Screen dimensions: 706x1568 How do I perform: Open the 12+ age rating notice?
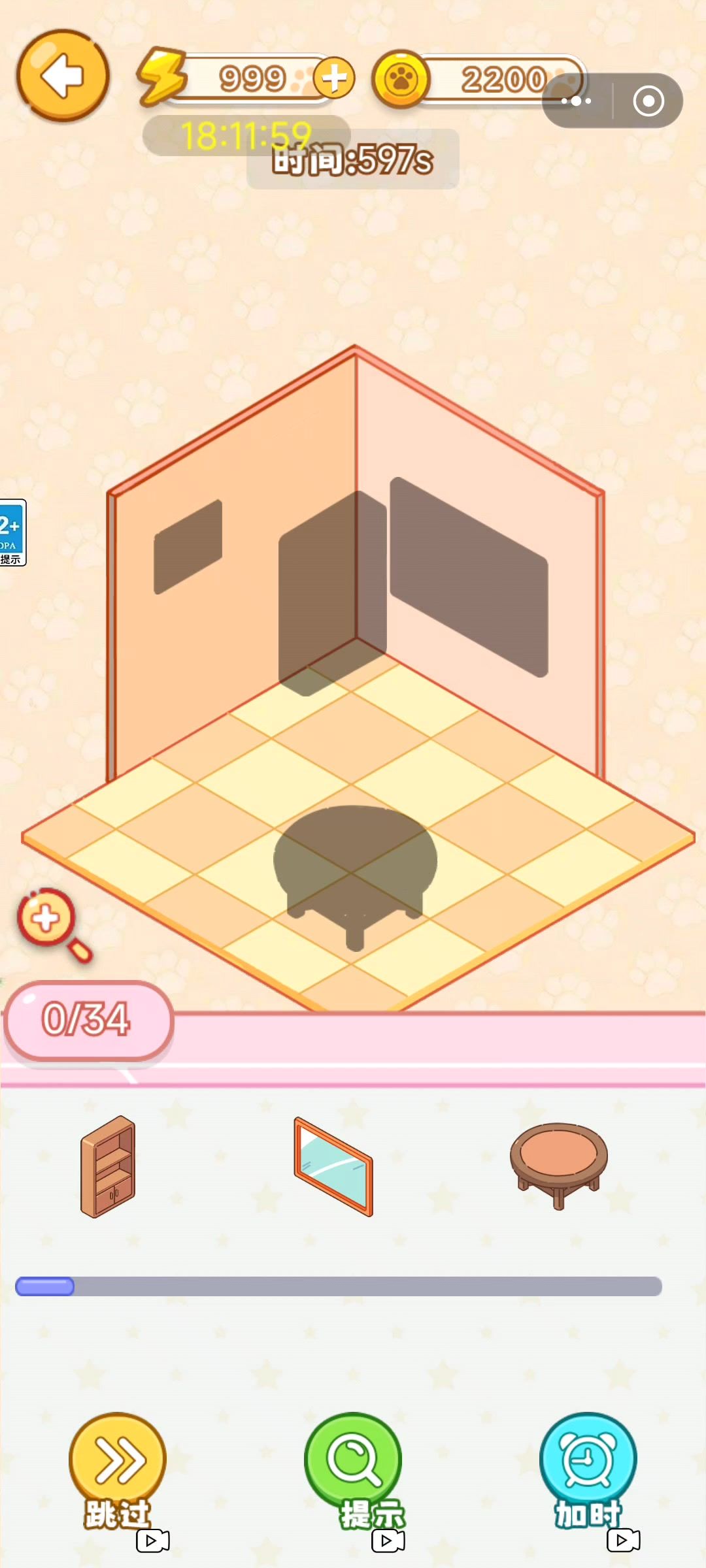click(12, 532)
